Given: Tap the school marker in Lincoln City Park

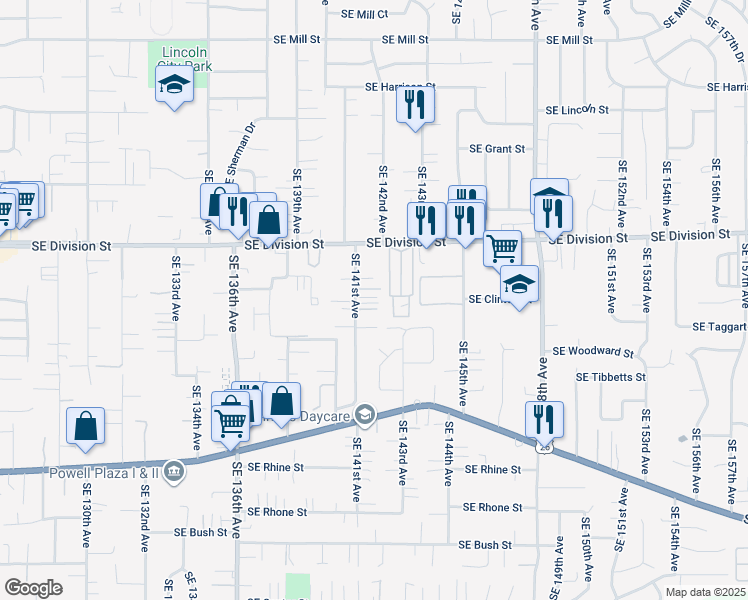Looking at the screenshot, I should (174, 86).
